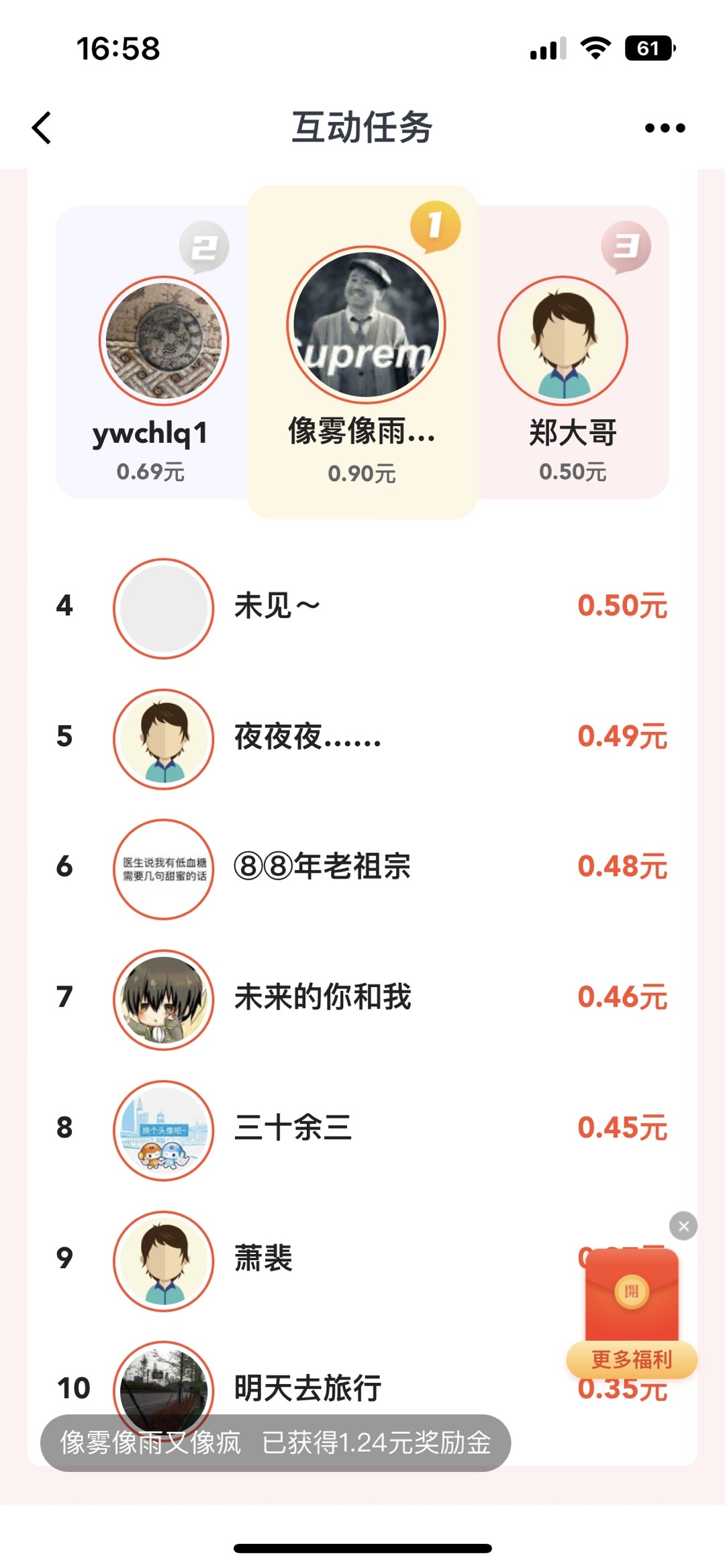Viewport: 725px width, 1568px height.
Task: Open the three-dot overflow menu
Action: [x=665, y=127]
